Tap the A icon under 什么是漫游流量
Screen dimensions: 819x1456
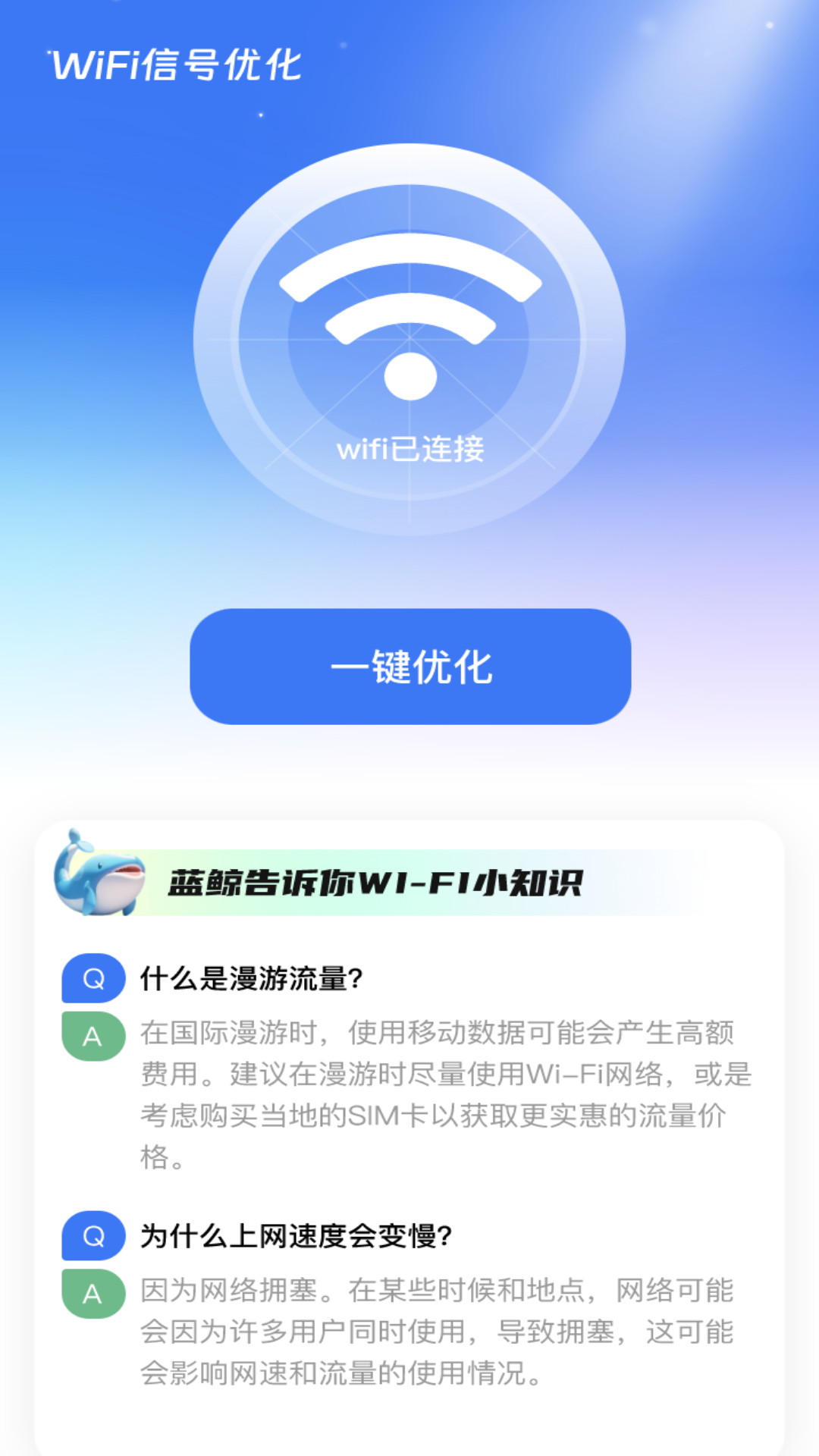tap(93, 1035)
